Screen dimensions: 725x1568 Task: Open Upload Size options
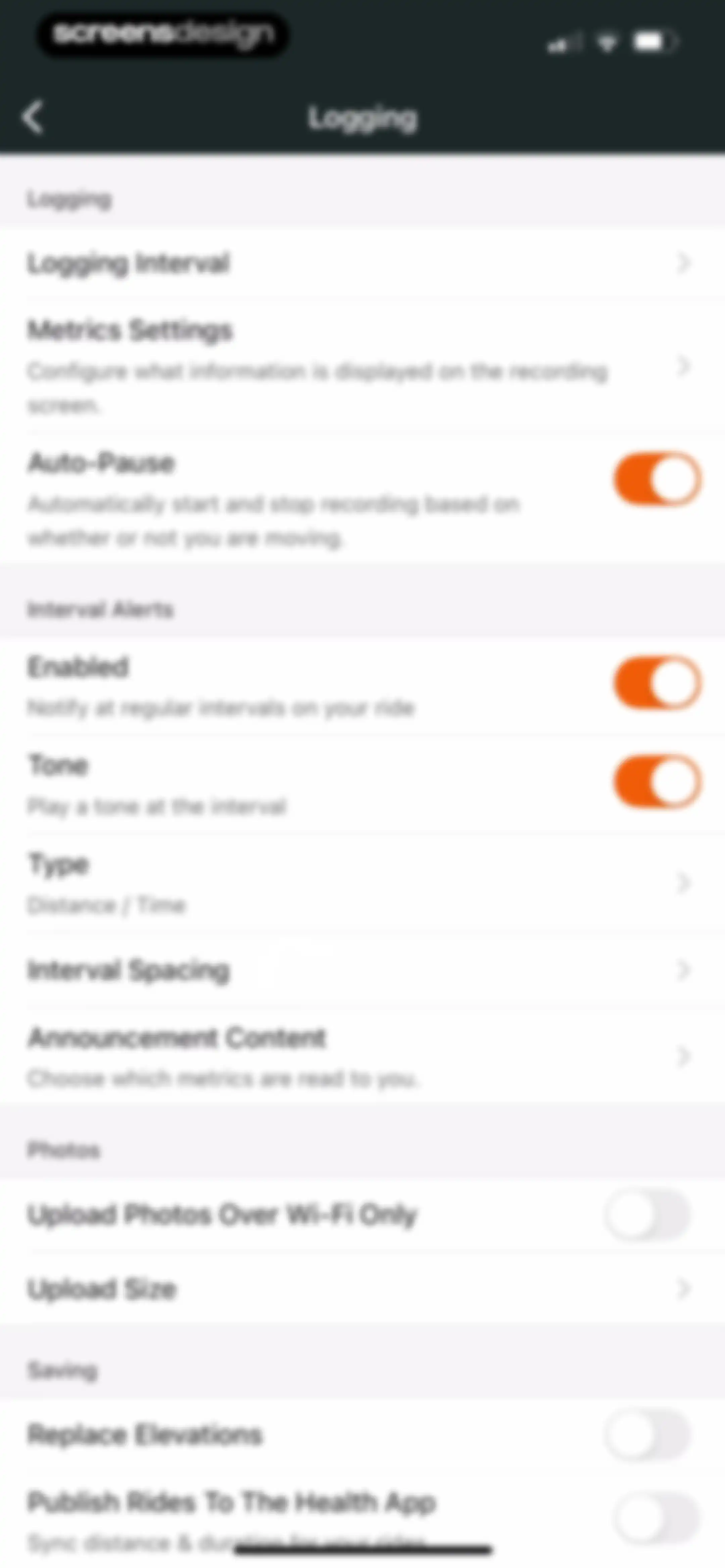tap(362, 1289)
